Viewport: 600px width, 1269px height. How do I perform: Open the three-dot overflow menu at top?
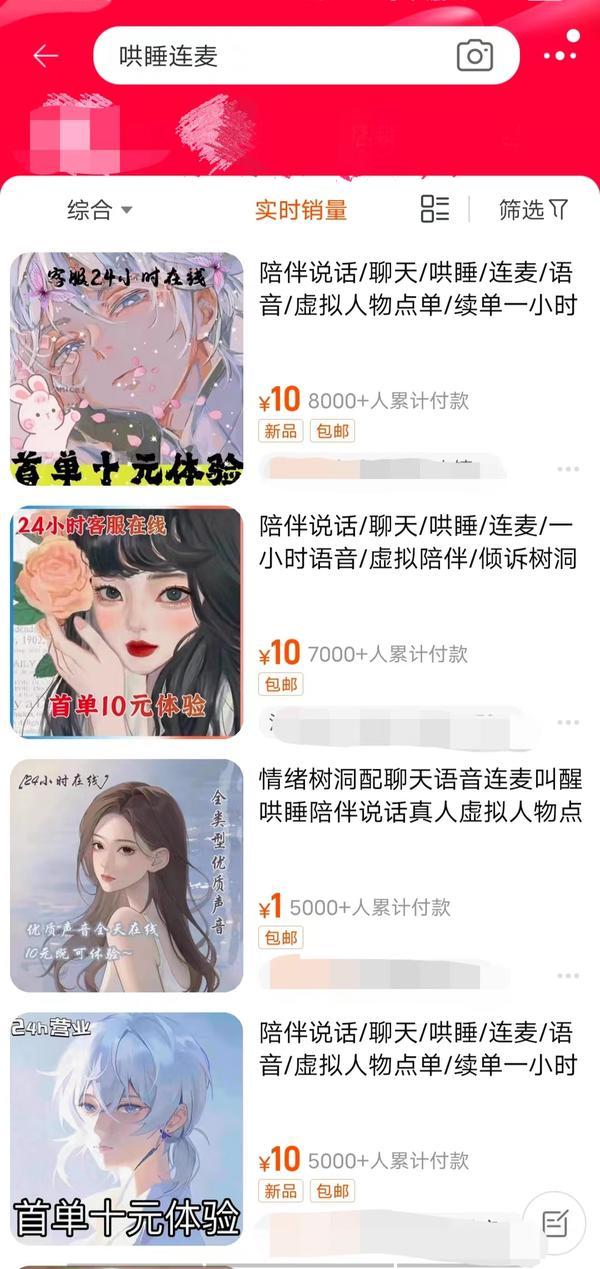(562, 54)
